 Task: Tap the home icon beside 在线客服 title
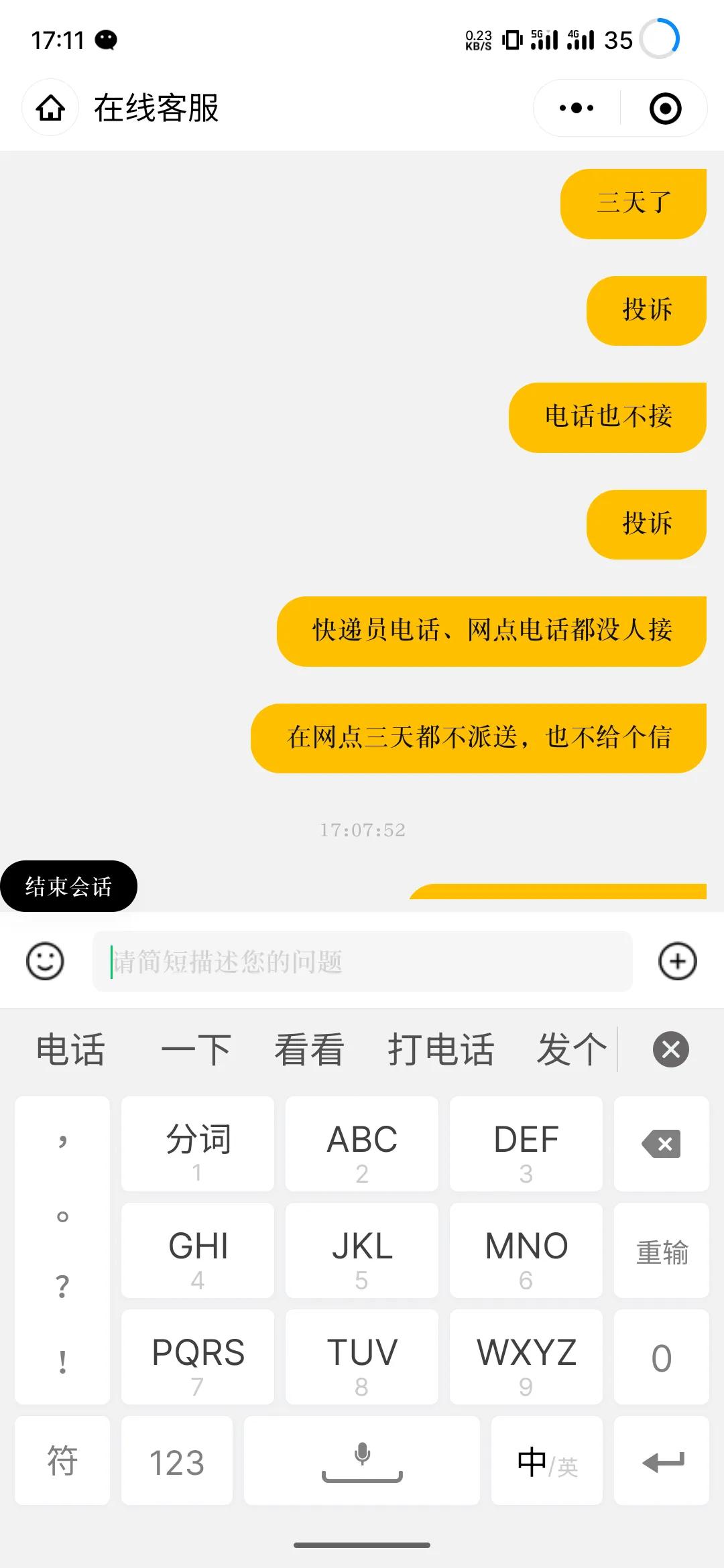coord(50,108)
